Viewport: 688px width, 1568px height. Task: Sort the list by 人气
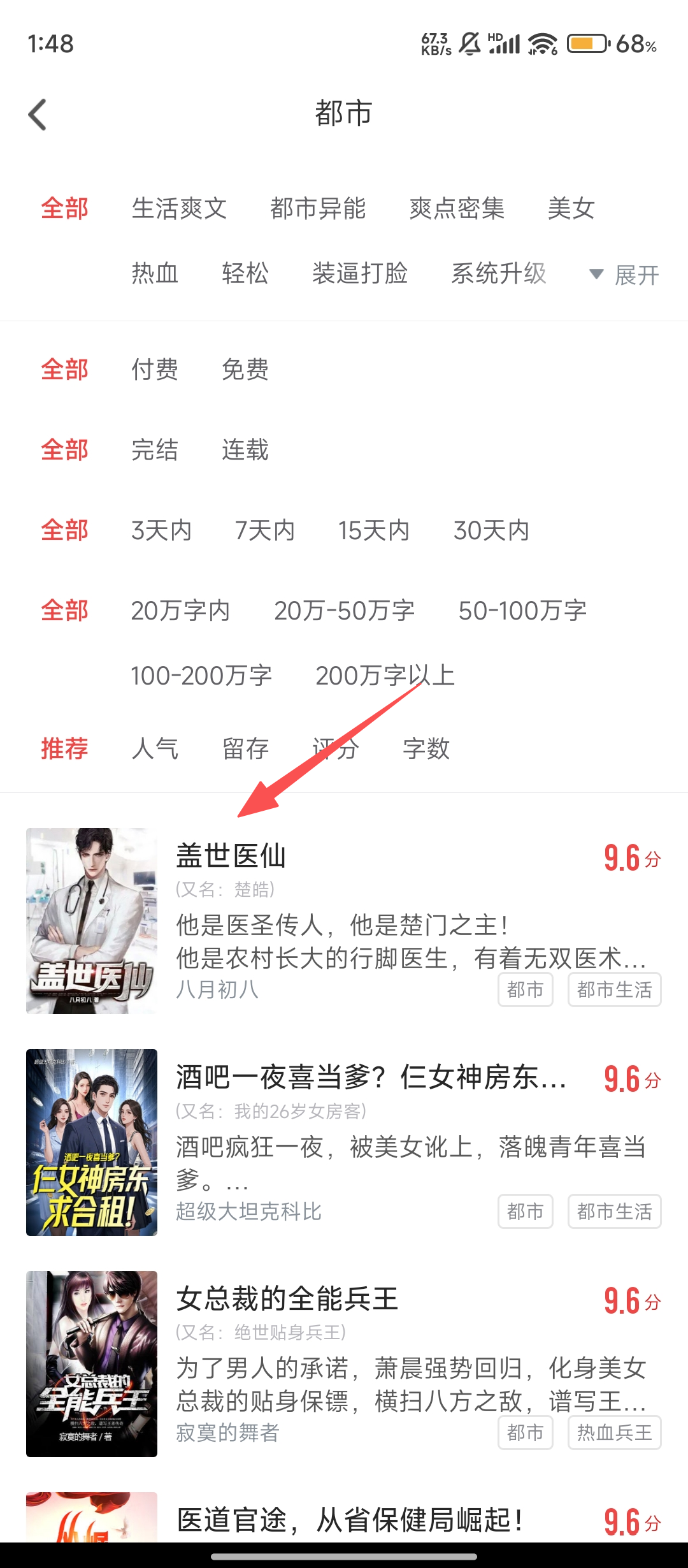pyautogui.click(x=155, y=748)
